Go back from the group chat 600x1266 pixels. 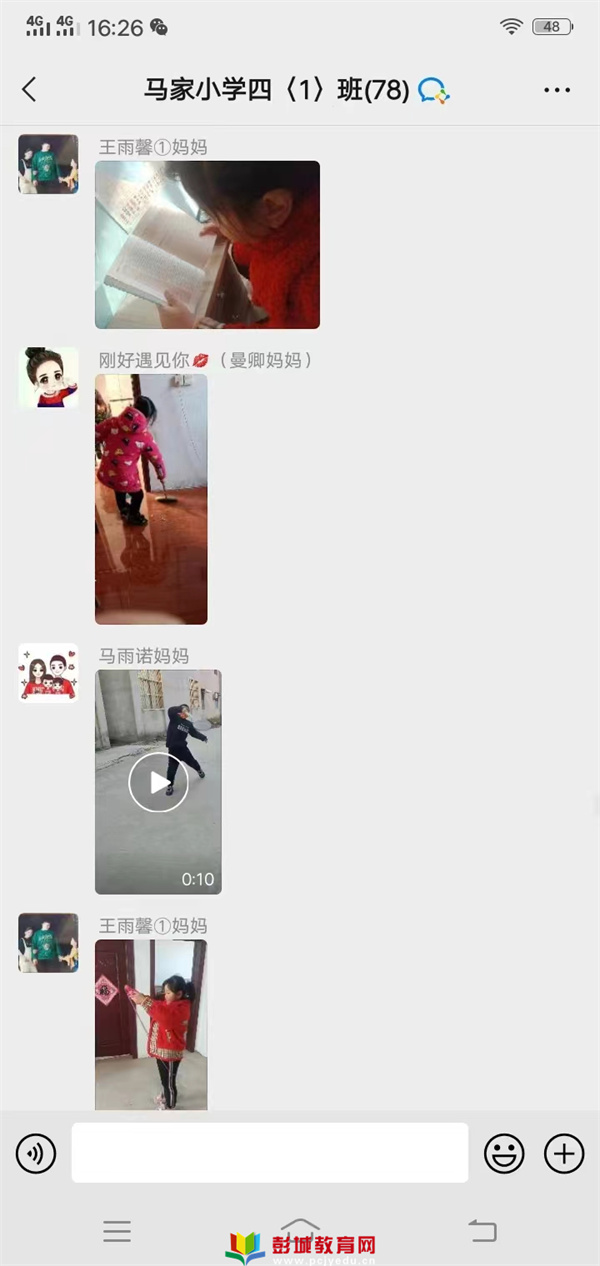(29, 89)
